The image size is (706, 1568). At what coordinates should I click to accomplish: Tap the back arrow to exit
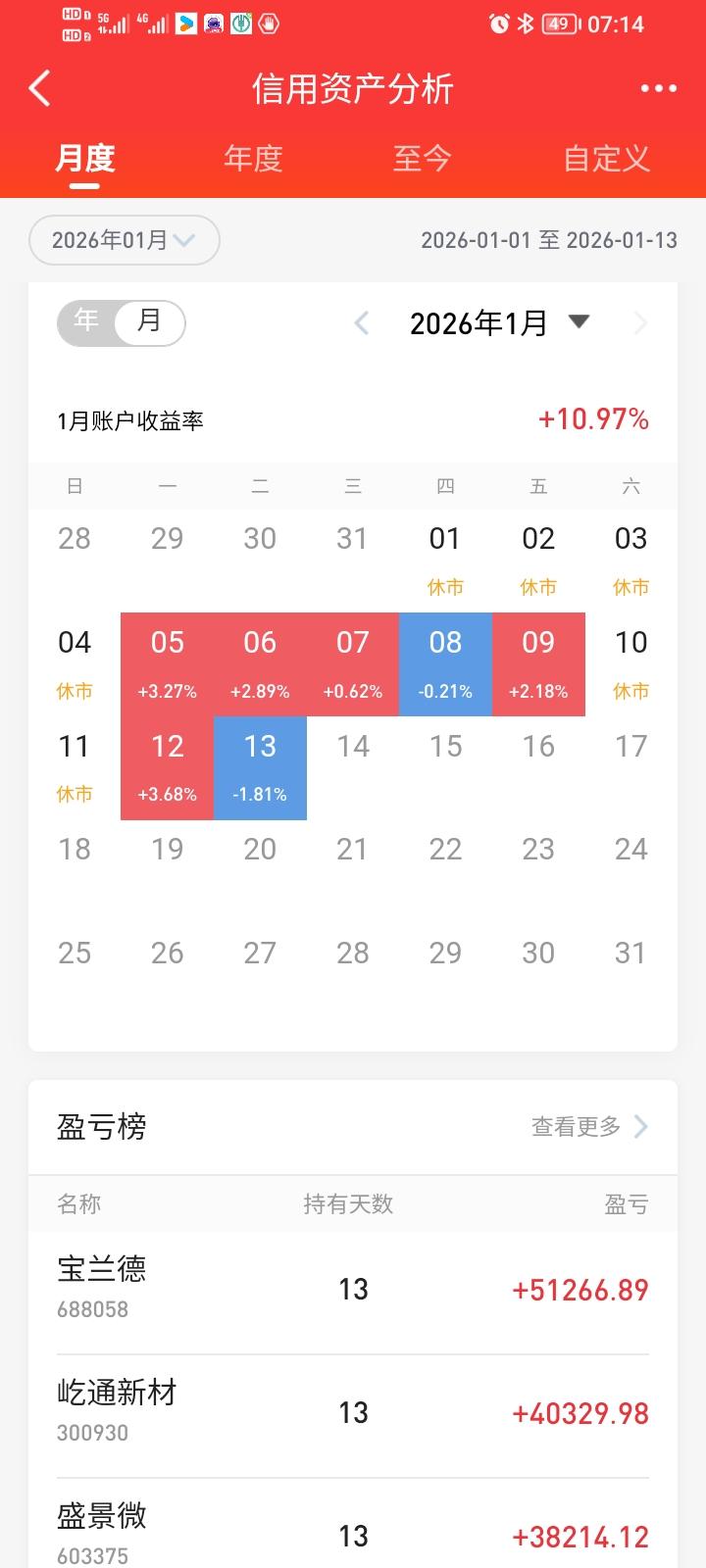pos(39,87)
